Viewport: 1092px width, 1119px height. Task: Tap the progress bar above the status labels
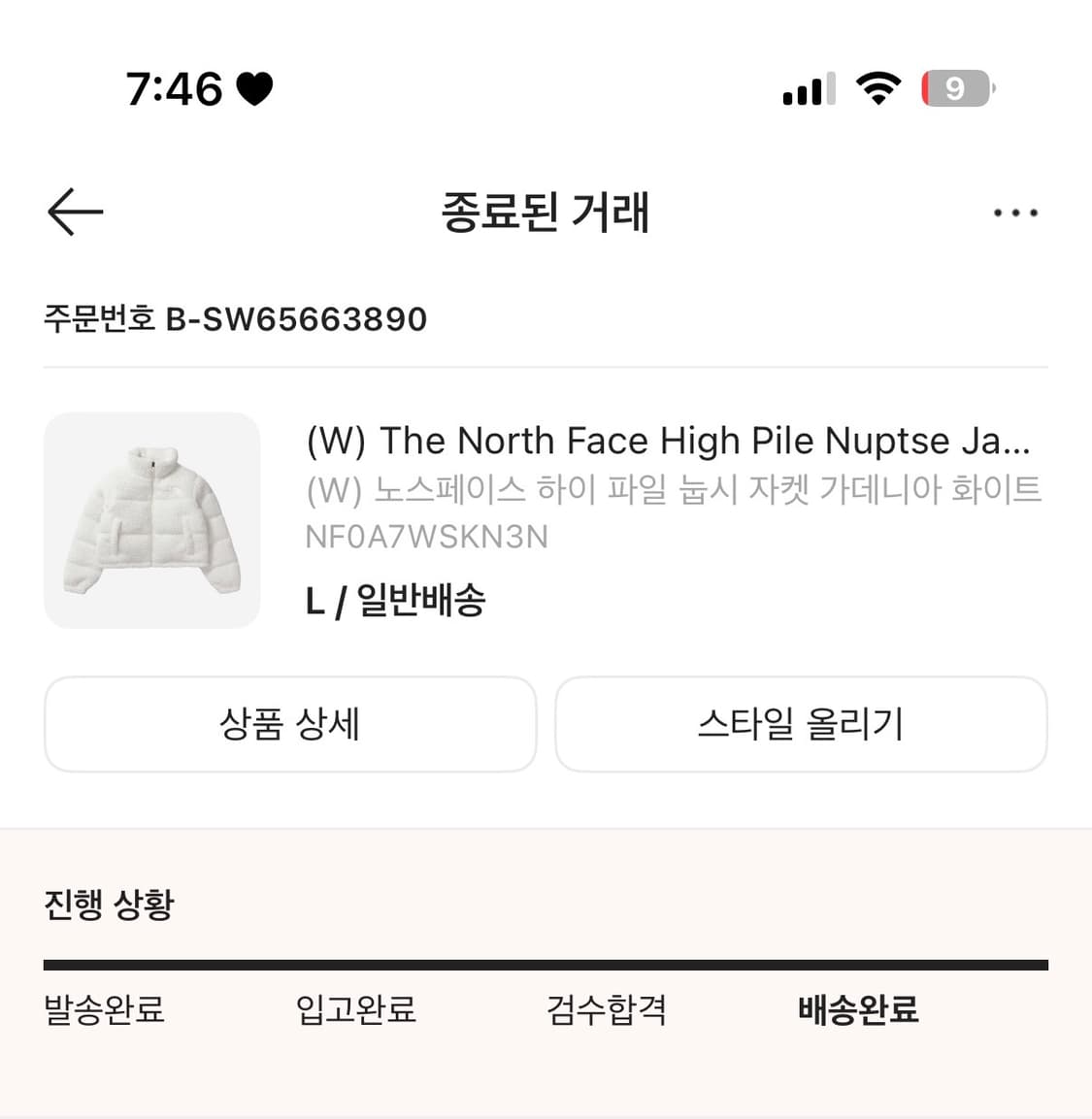pyautogui.click(x=546, y=965)
